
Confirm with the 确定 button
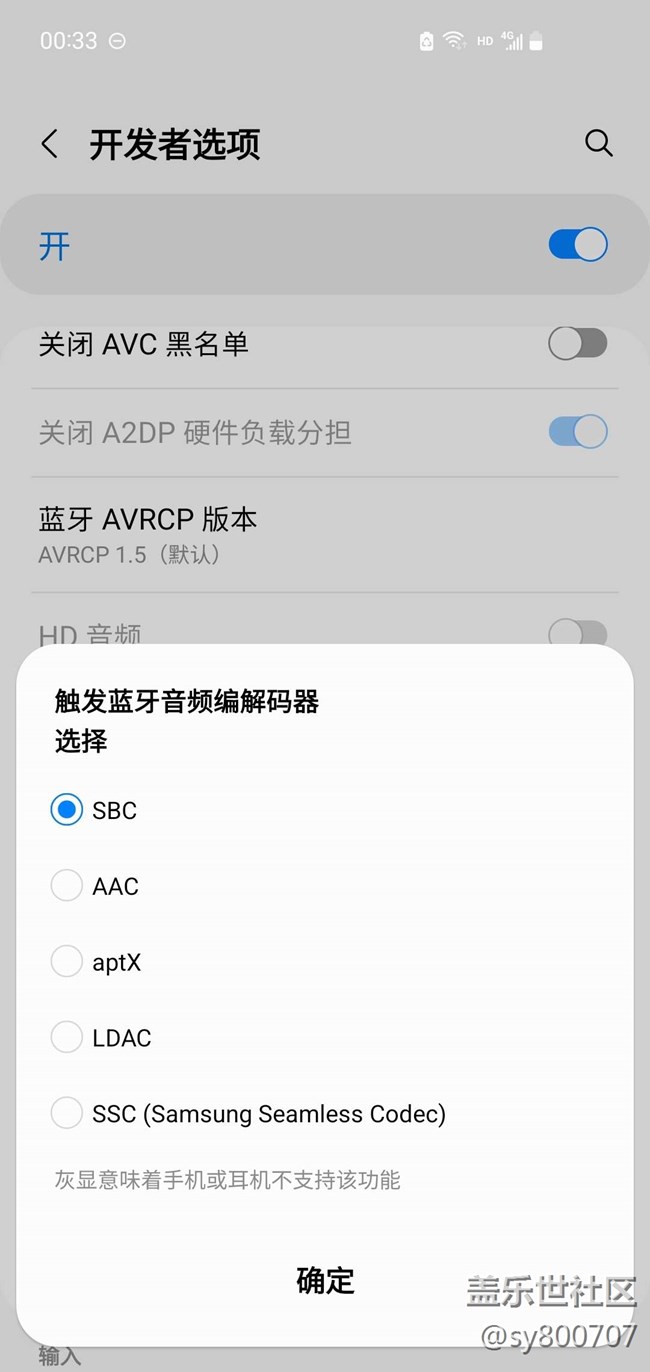click(x=325, y=1280)
